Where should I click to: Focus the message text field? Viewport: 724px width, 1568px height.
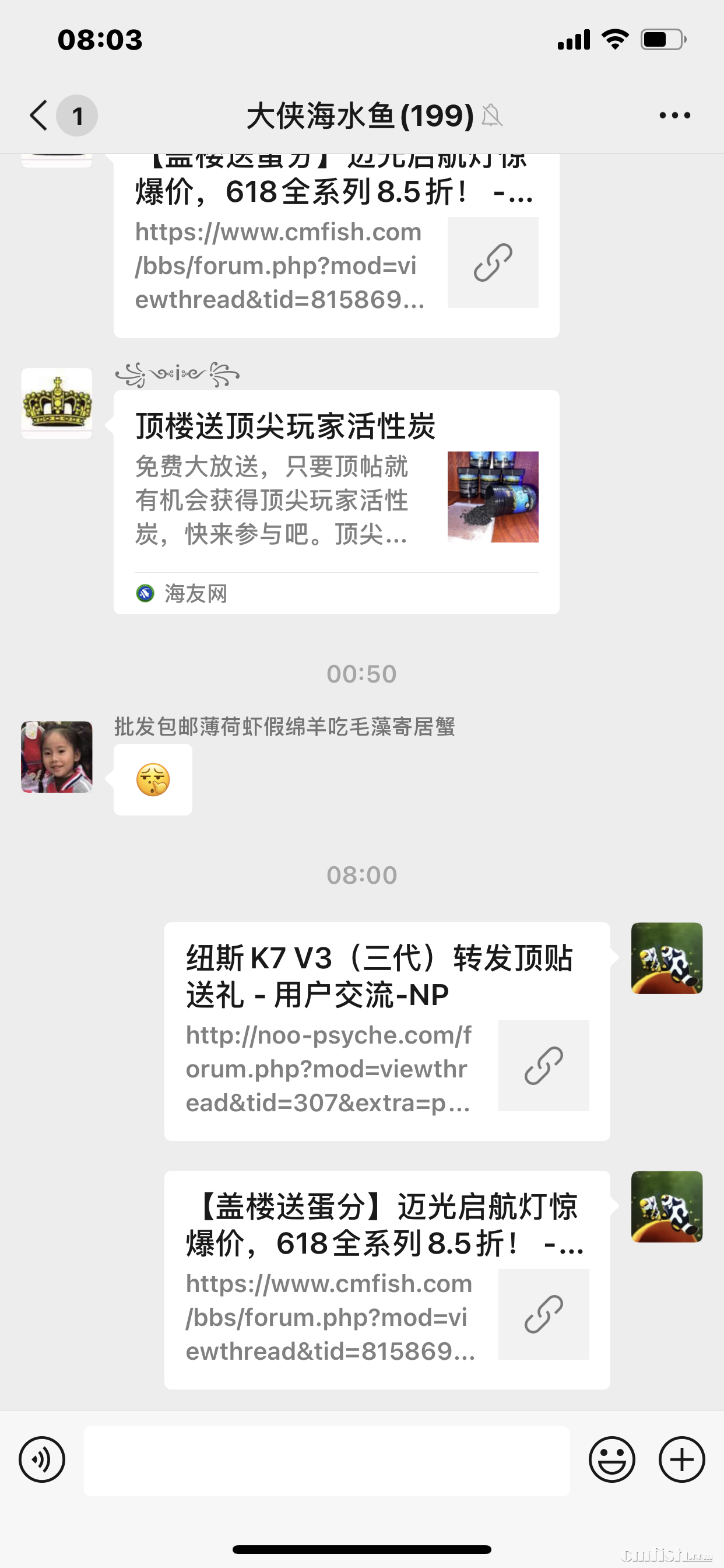click(326, 1460)
